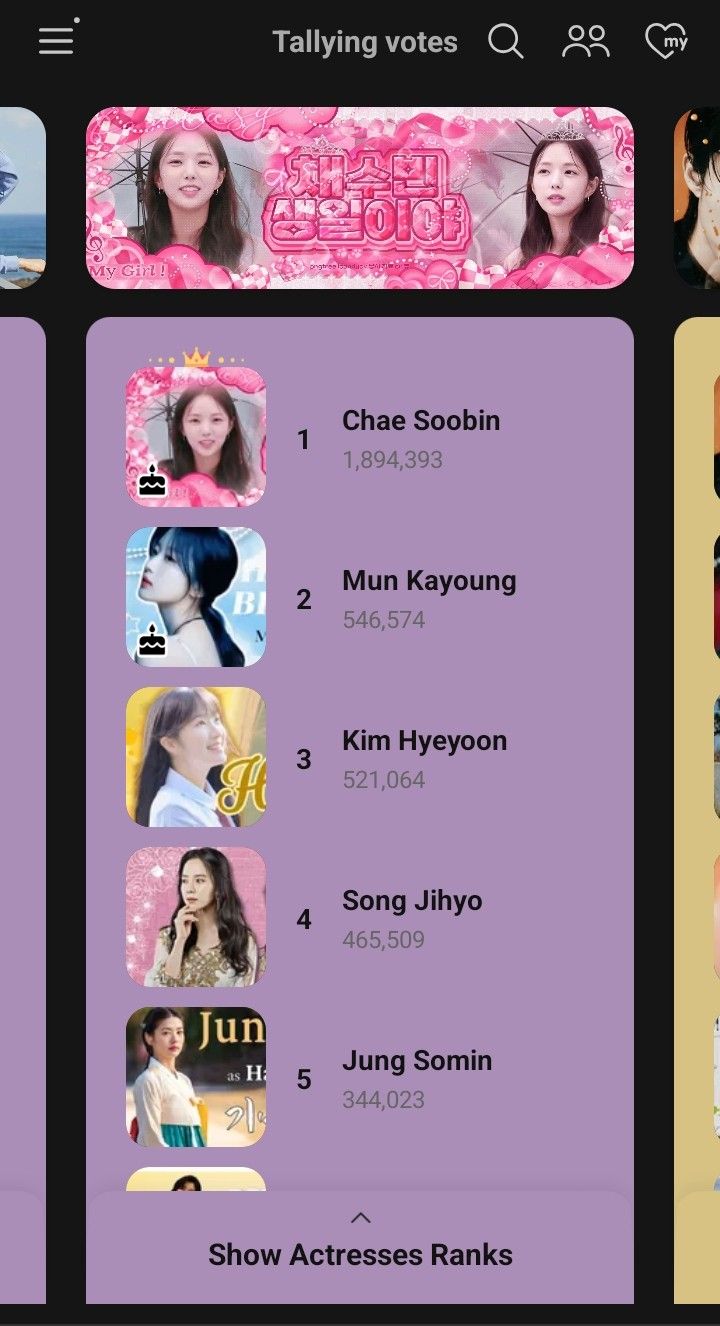Open the search icon

pos(505,42)
